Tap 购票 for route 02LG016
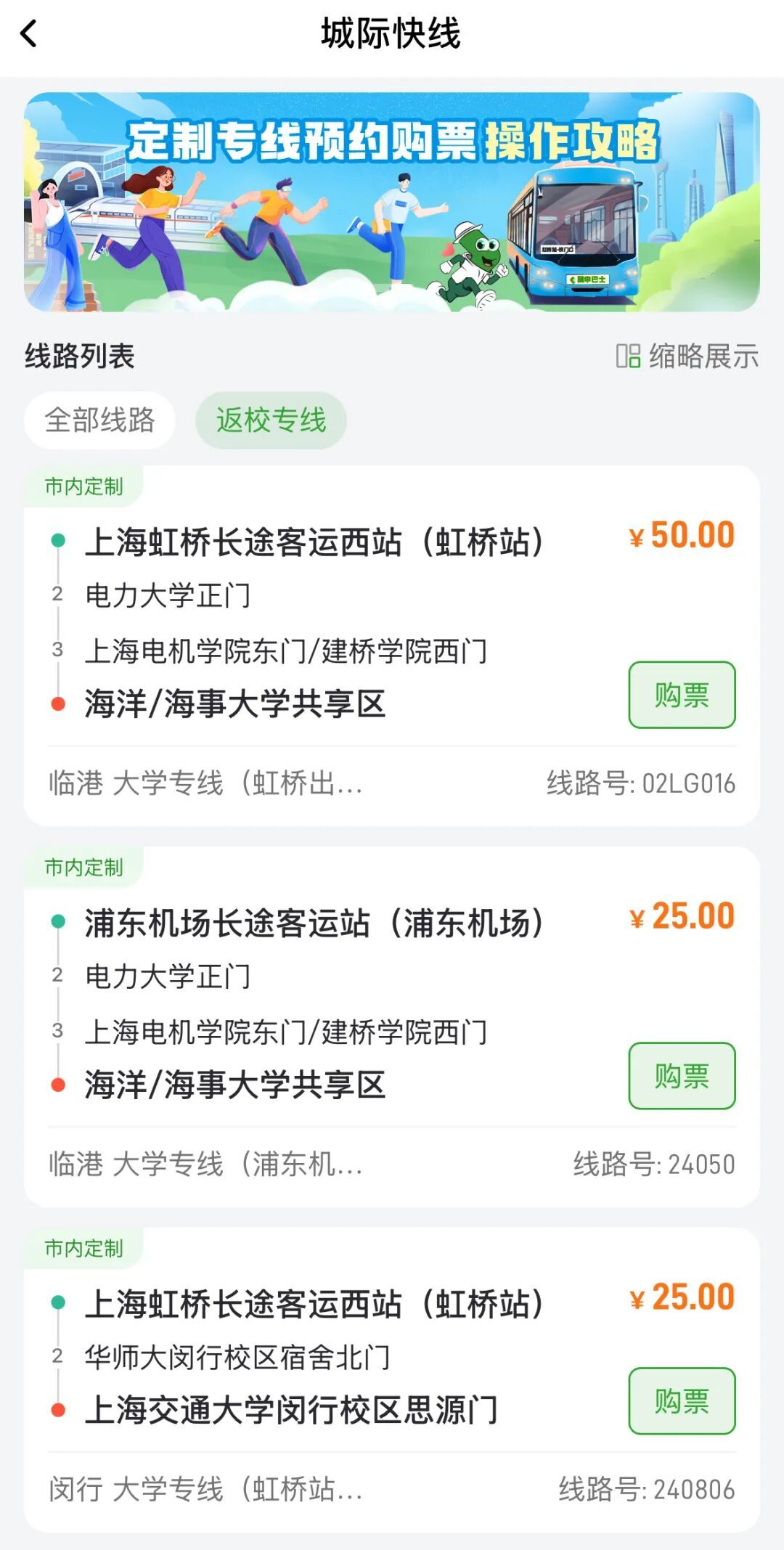This screenshot has height=1550, width=784. tap(682, 695)
